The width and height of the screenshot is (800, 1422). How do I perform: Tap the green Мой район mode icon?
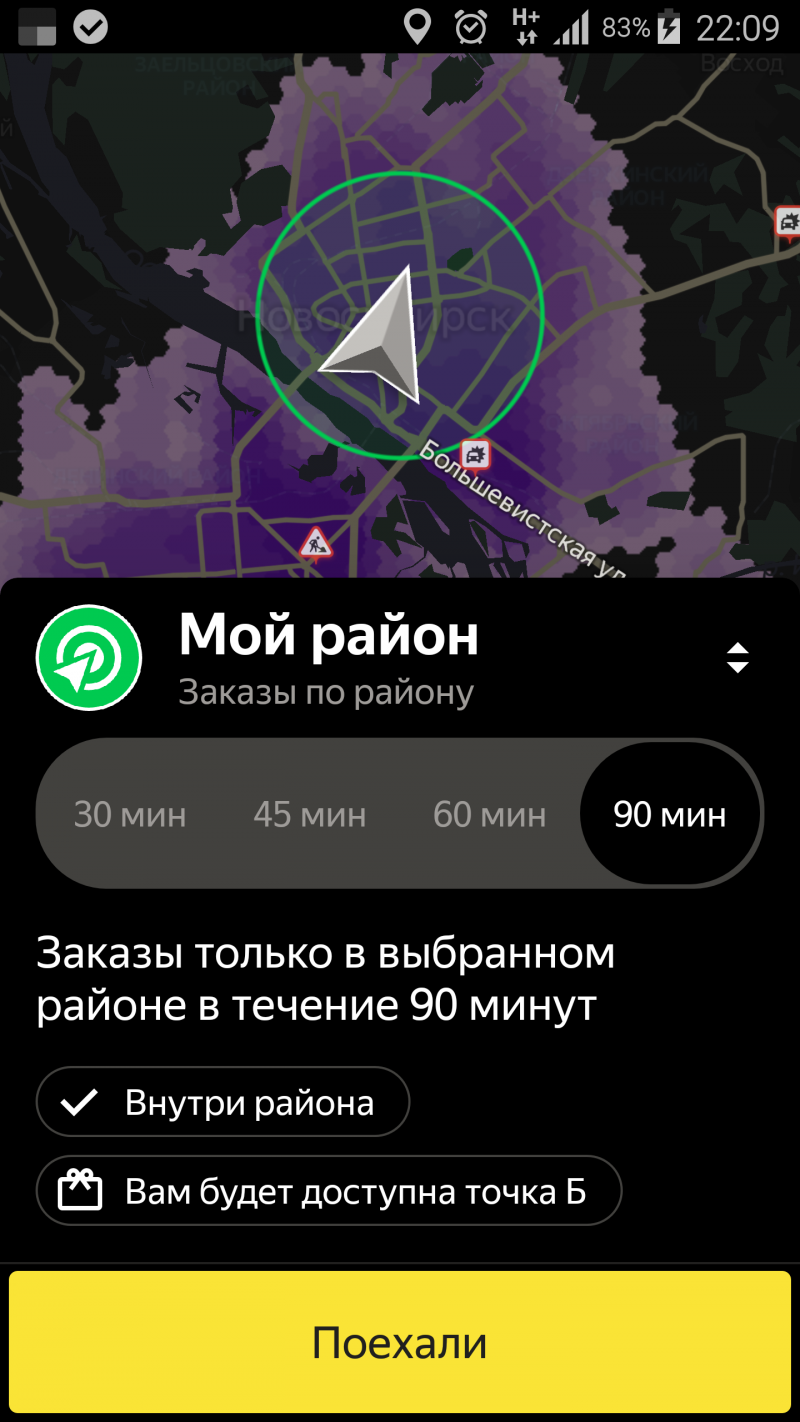point(89,657)
